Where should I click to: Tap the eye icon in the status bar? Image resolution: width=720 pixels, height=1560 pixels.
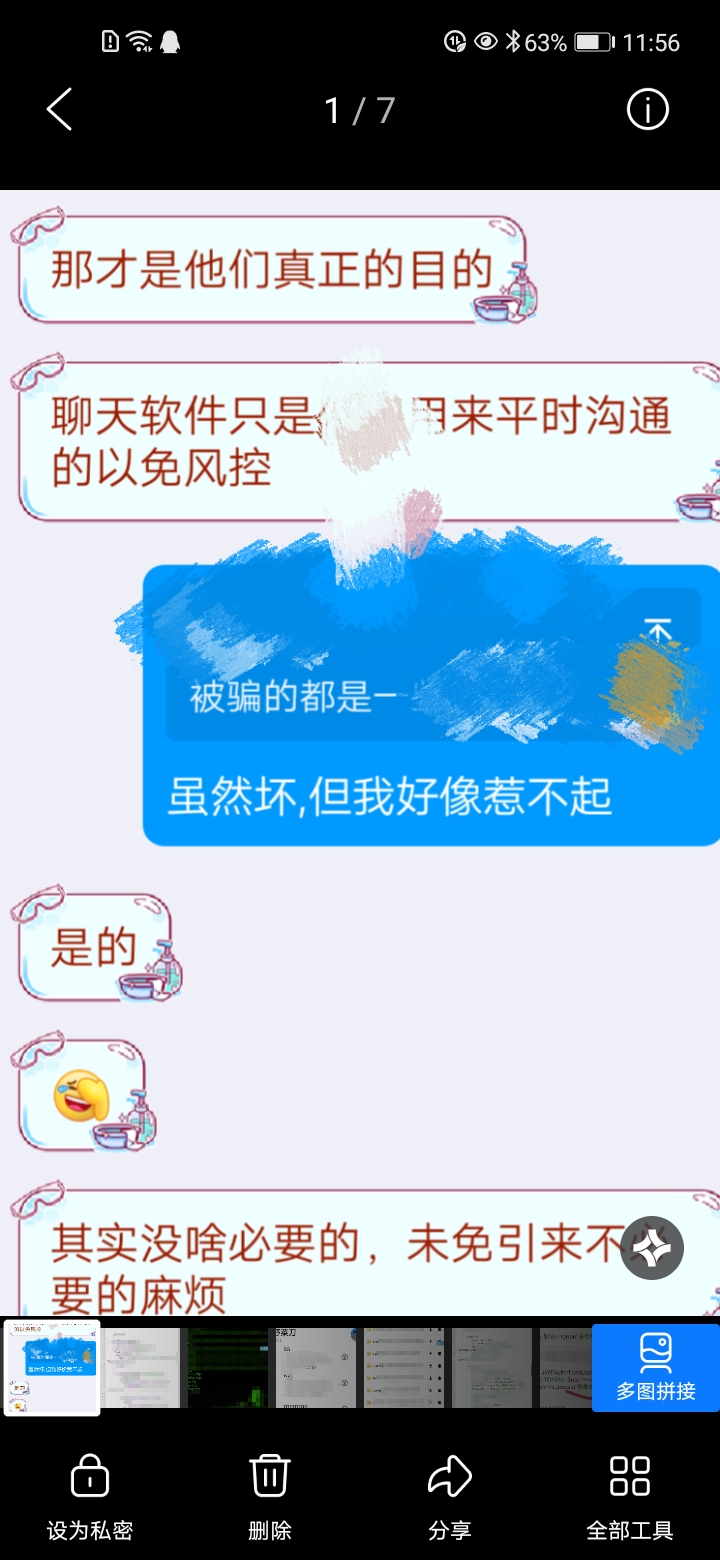point(487,42)
